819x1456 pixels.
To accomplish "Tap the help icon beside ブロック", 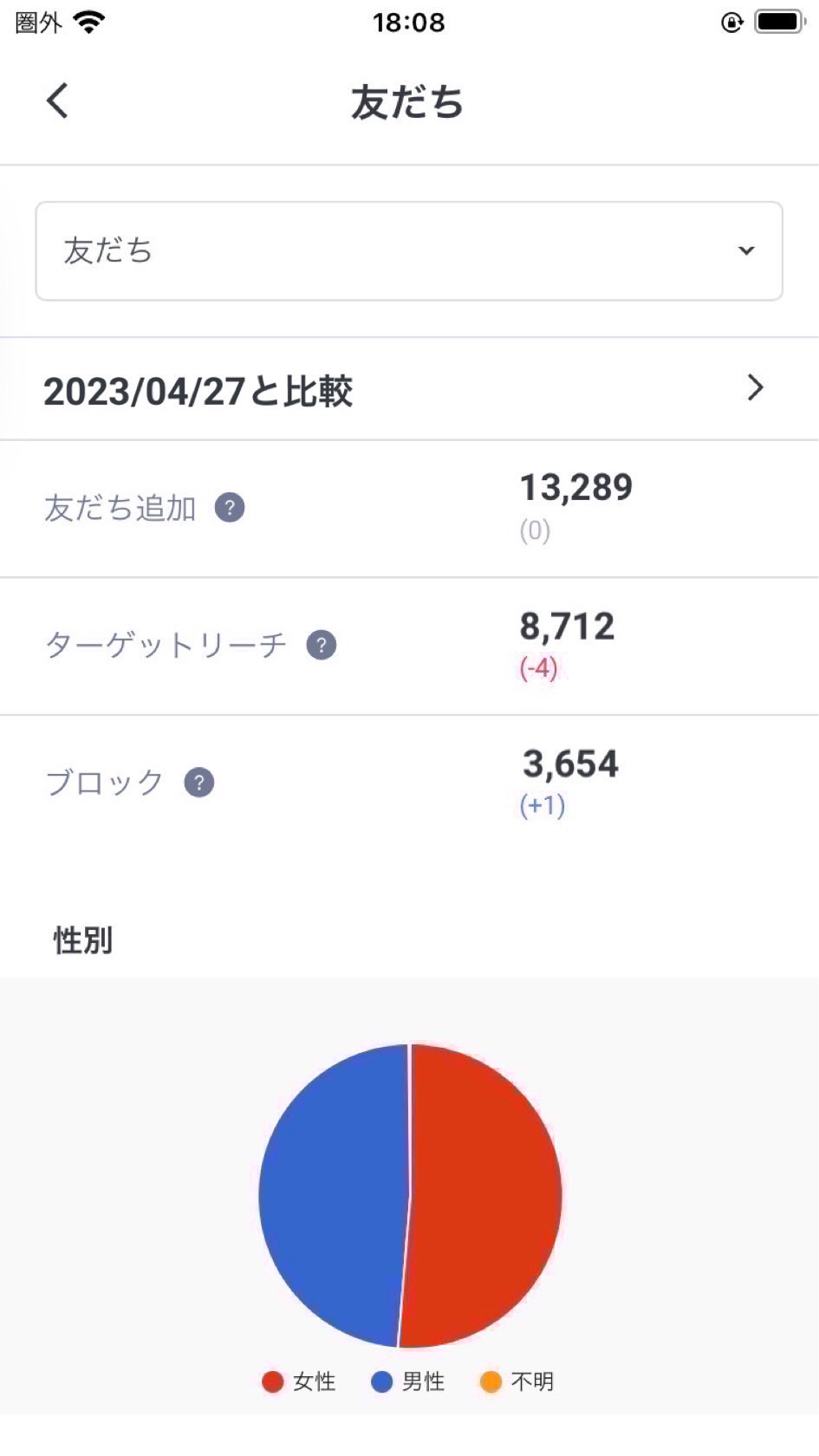I will pos(199,783).
